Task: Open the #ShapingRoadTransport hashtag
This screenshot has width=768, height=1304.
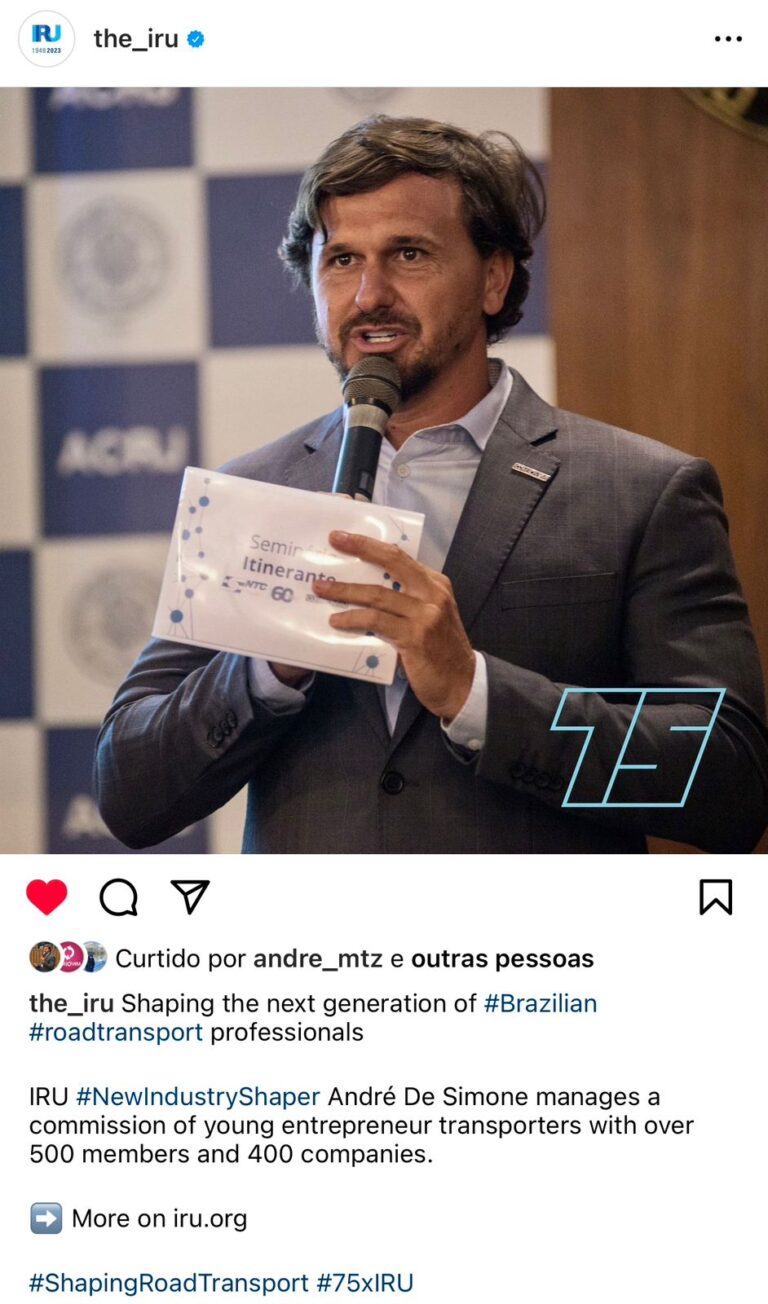Action: [168, 1283]
